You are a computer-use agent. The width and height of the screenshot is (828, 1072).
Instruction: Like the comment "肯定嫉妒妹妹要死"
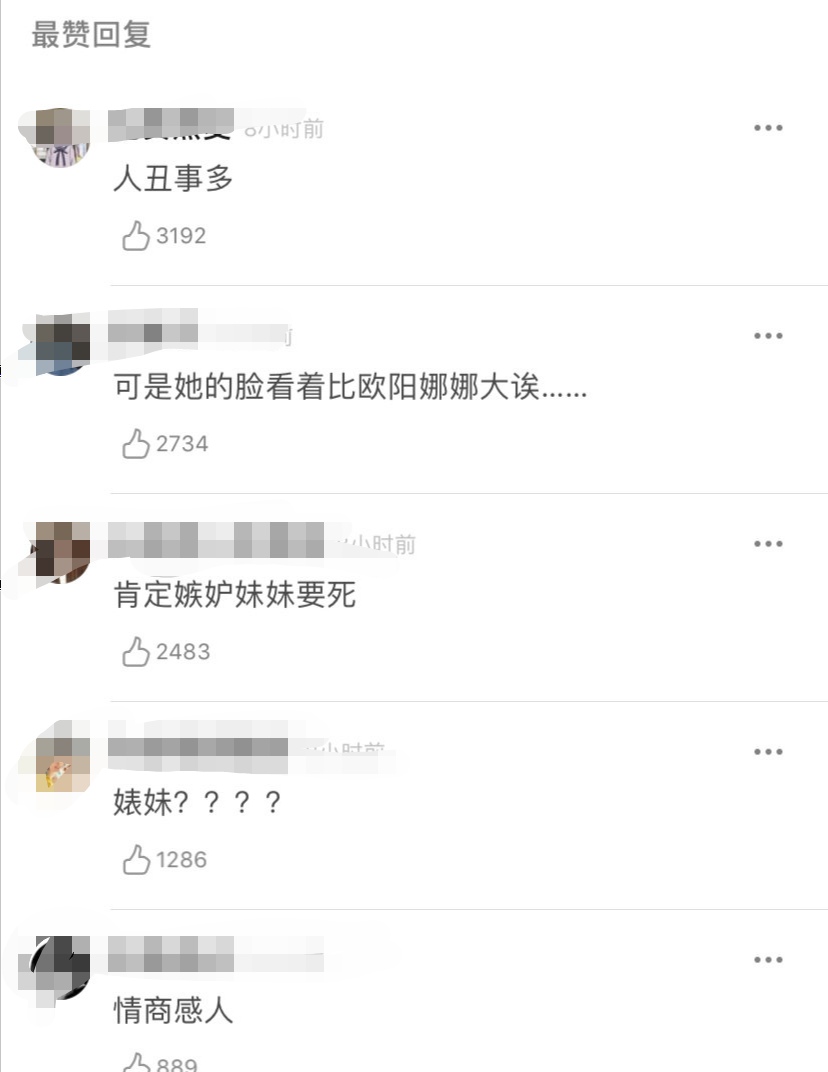pos(138,650)
